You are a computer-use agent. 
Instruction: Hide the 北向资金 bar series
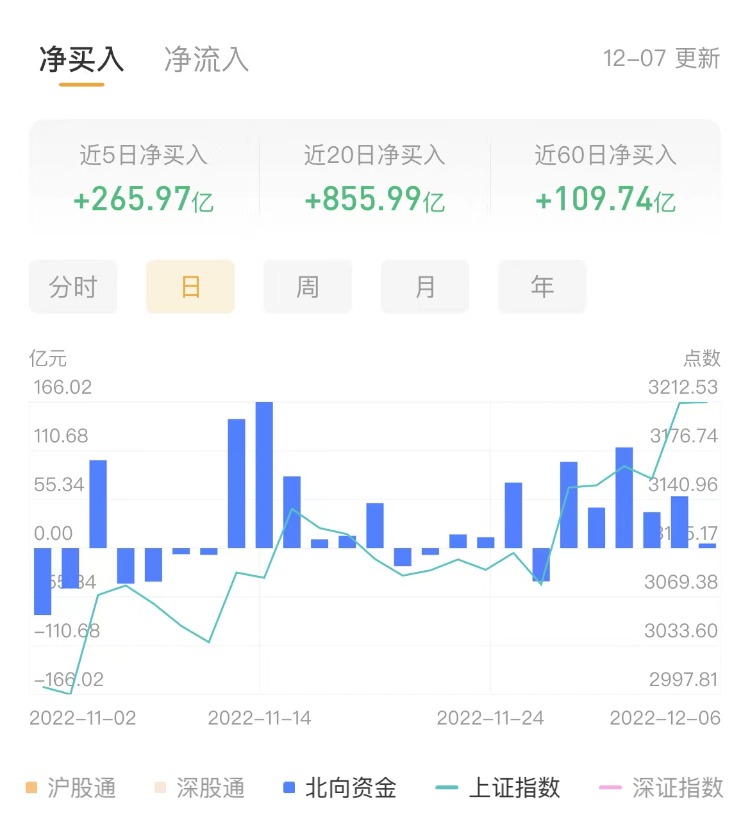click(x=340, y=788)
